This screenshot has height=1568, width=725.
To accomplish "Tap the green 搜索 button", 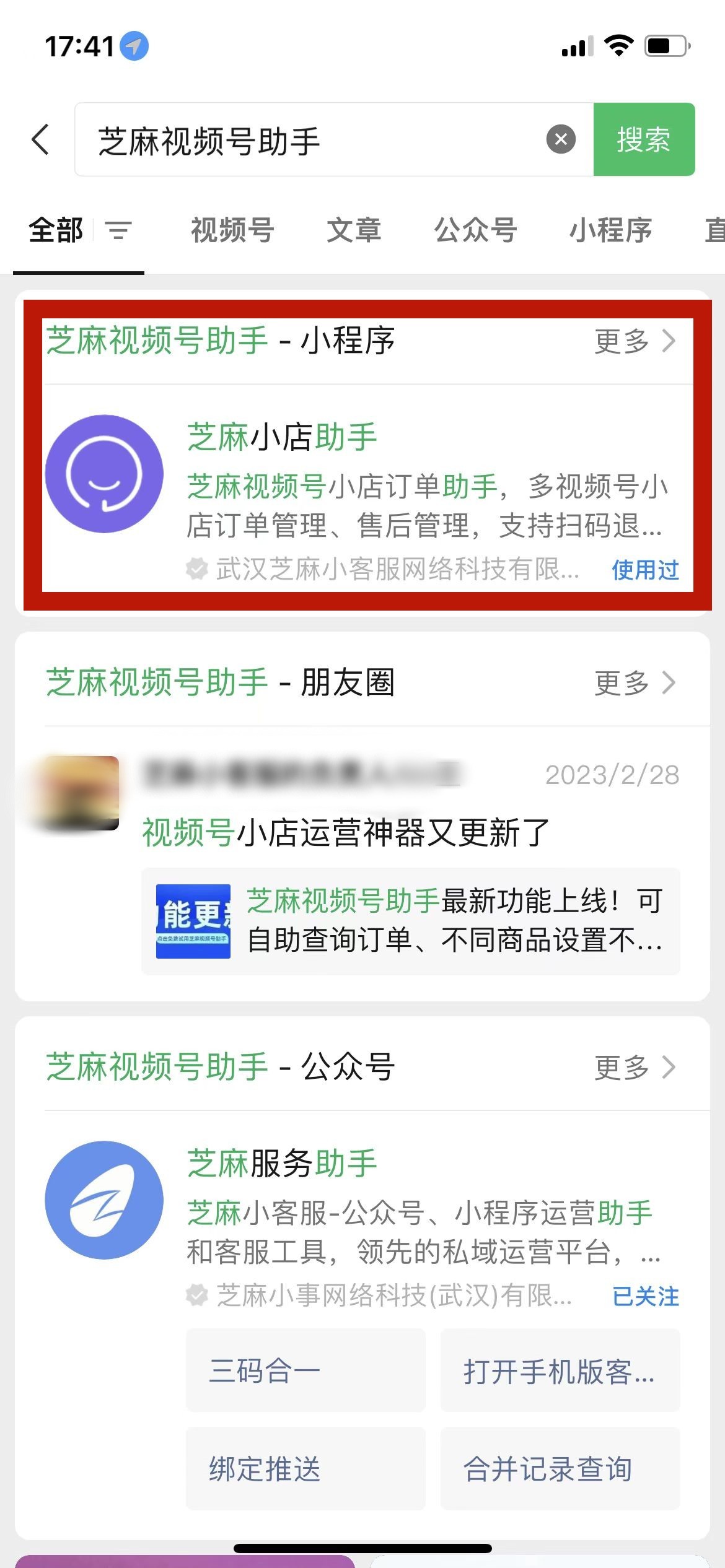I will pyautogui.click(x=643, y=139).
